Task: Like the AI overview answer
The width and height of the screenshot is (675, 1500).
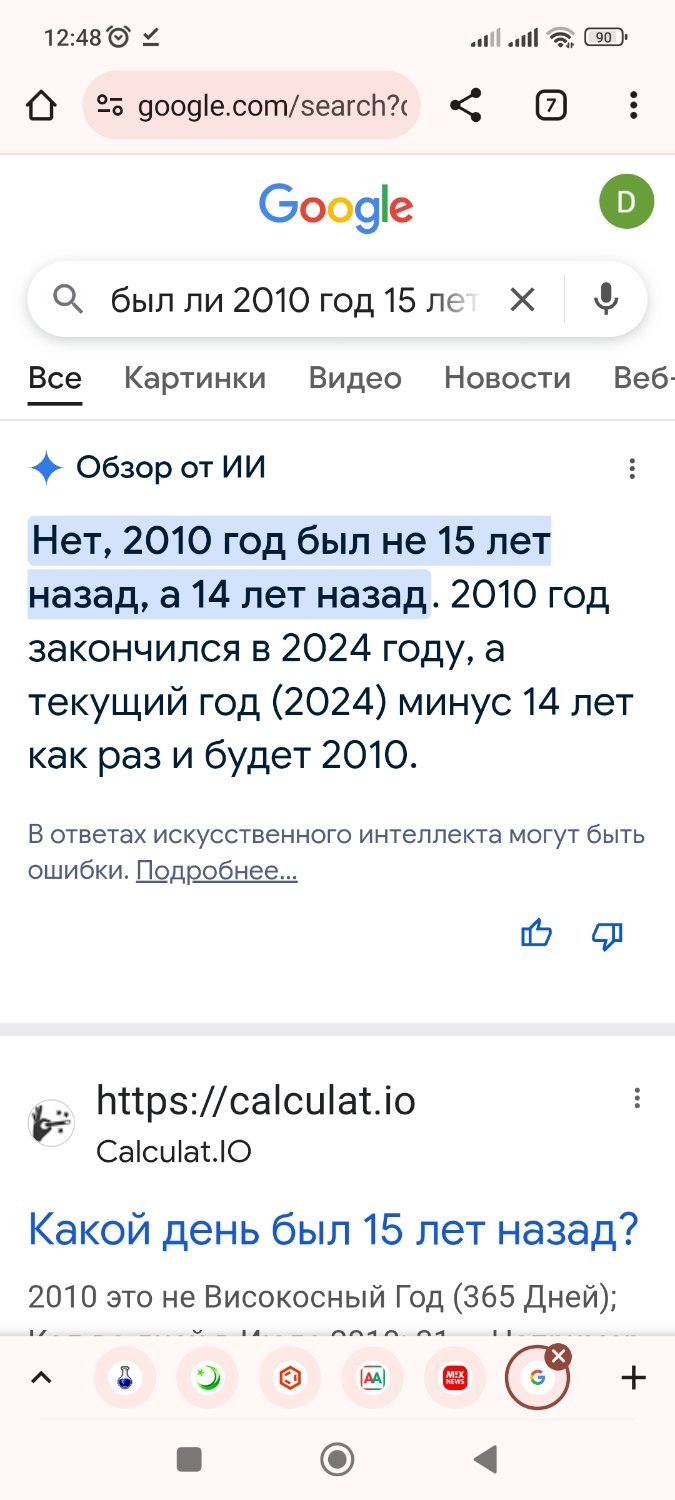Action: point(537,935)
